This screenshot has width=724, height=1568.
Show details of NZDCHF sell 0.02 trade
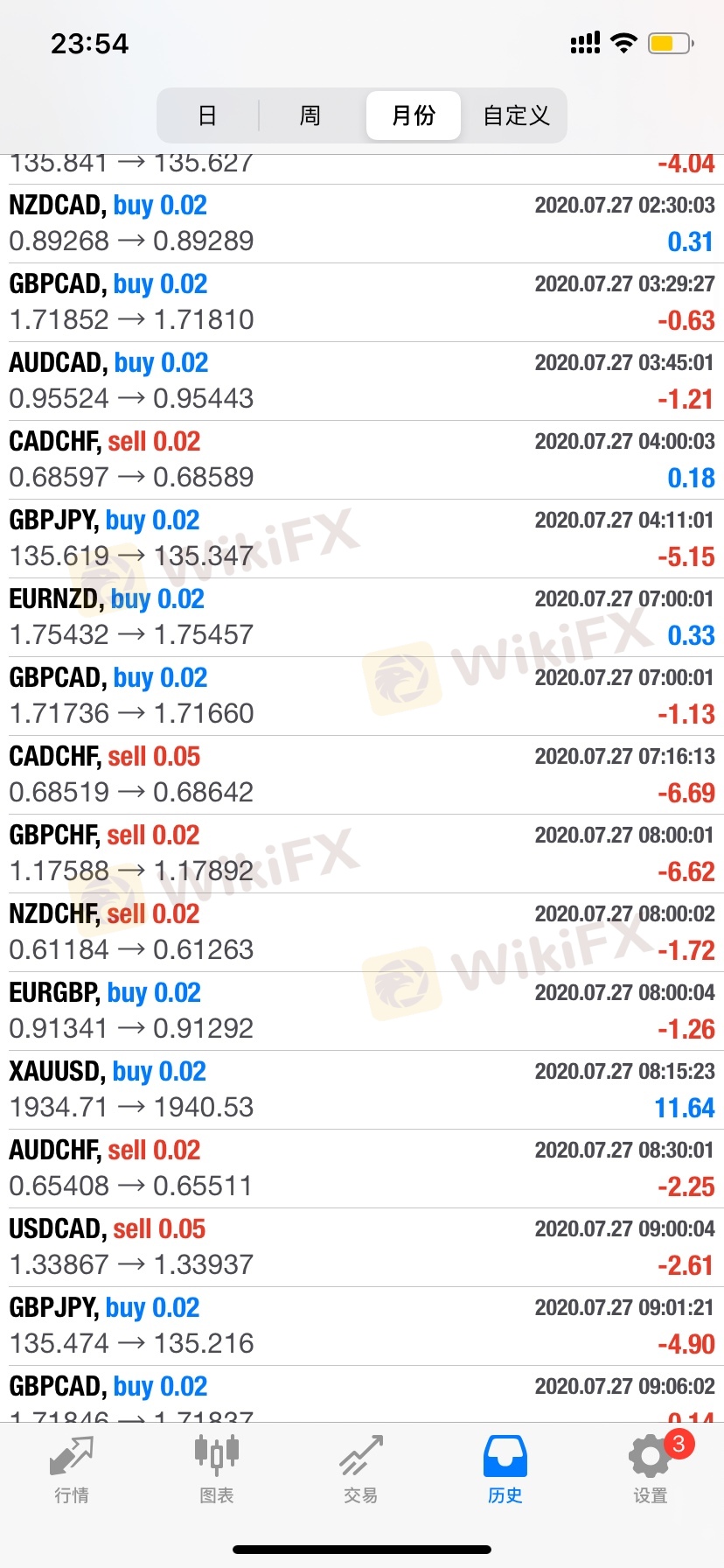[x=362, y=932]
